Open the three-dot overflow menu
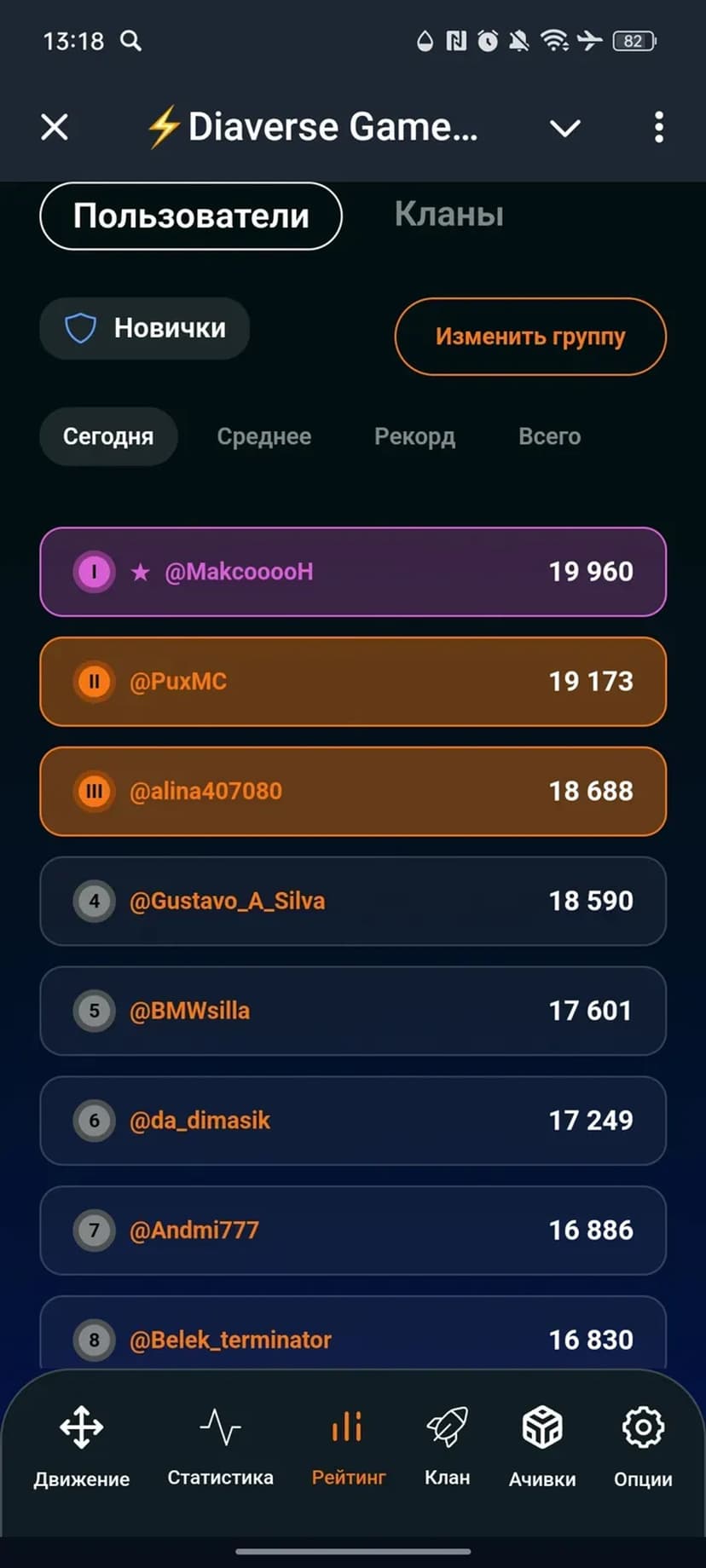Image resolution: width=706 pixels, height=1568 pixels. click(658, 128)
